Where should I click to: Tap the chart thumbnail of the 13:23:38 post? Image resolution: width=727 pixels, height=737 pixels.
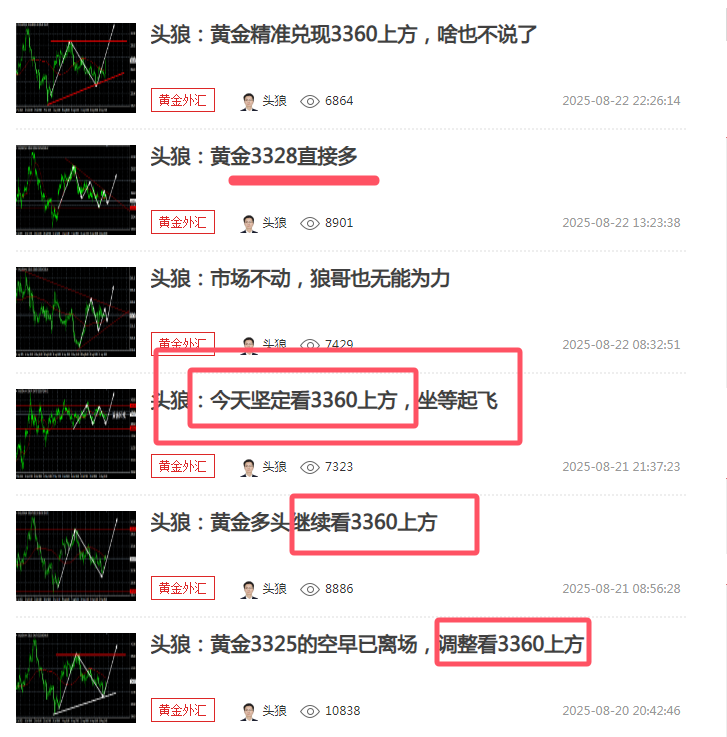pyautogui.click(x=76, y=188)
